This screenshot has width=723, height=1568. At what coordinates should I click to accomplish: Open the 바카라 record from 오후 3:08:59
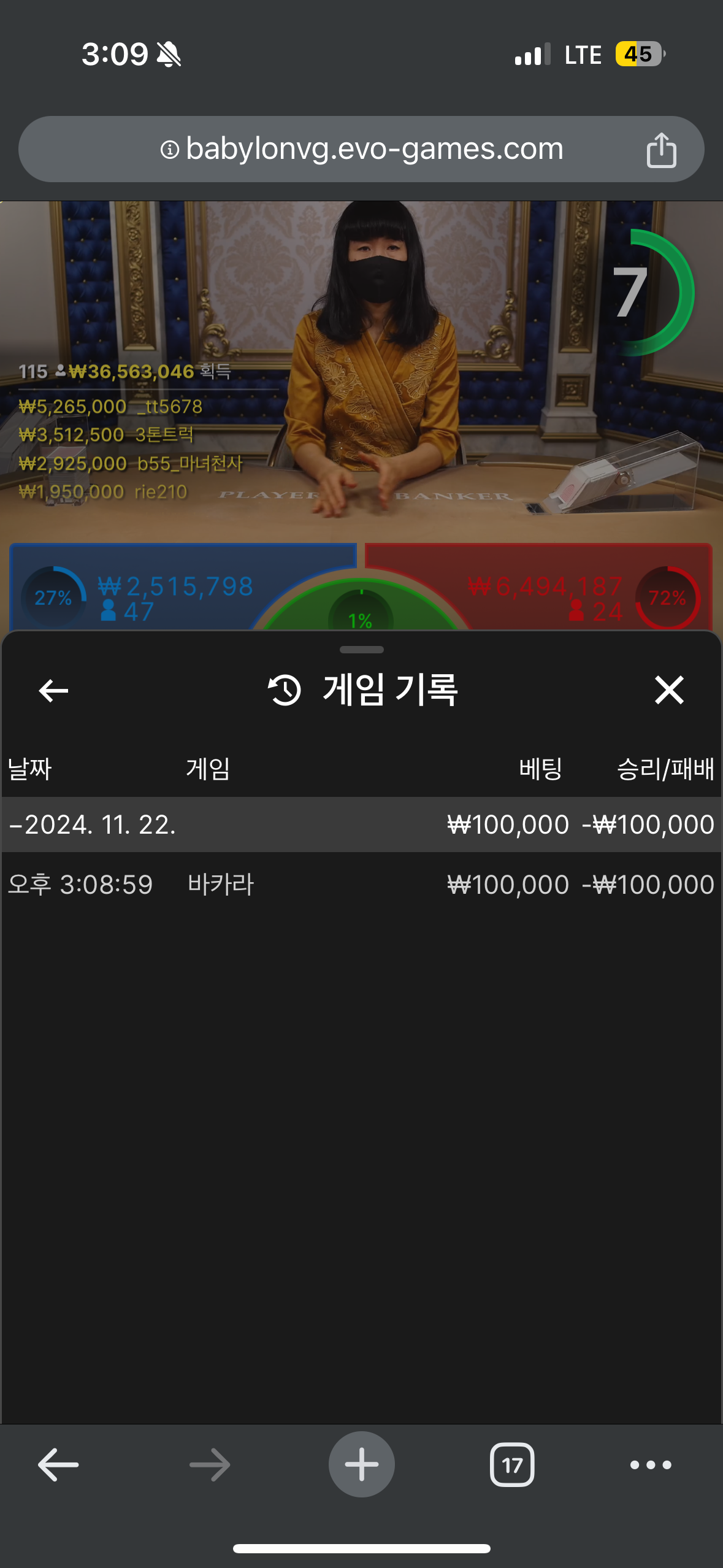(361, 885)
